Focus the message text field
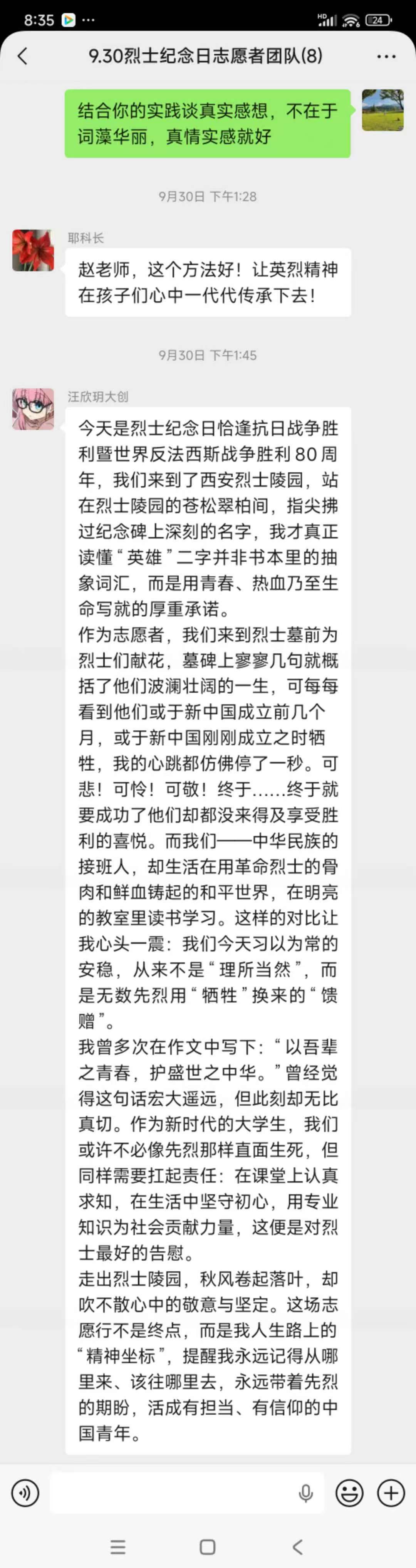The height and width of the screenshot is (1568, 416). click(x=173, y=1492)
